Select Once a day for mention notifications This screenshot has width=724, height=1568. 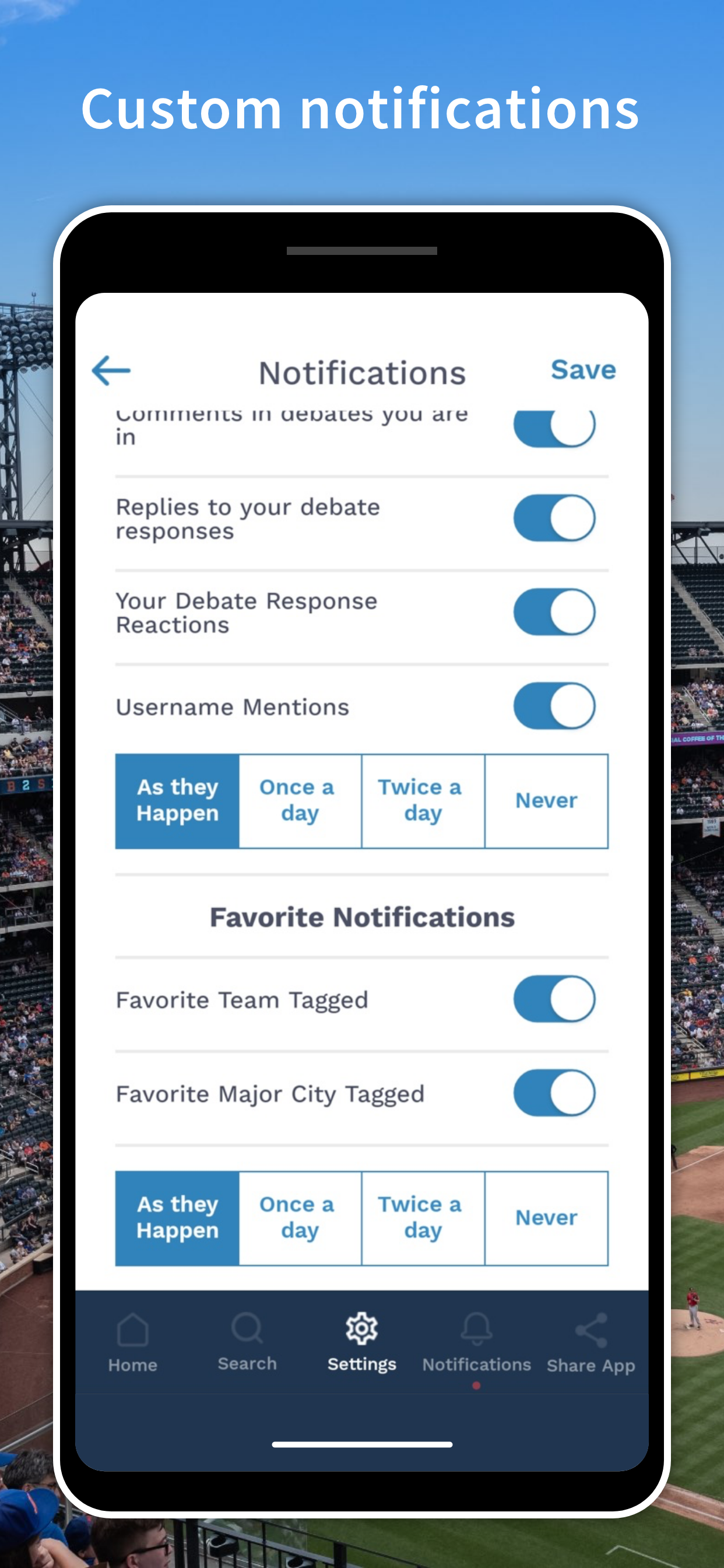click(x=299, y=800)
